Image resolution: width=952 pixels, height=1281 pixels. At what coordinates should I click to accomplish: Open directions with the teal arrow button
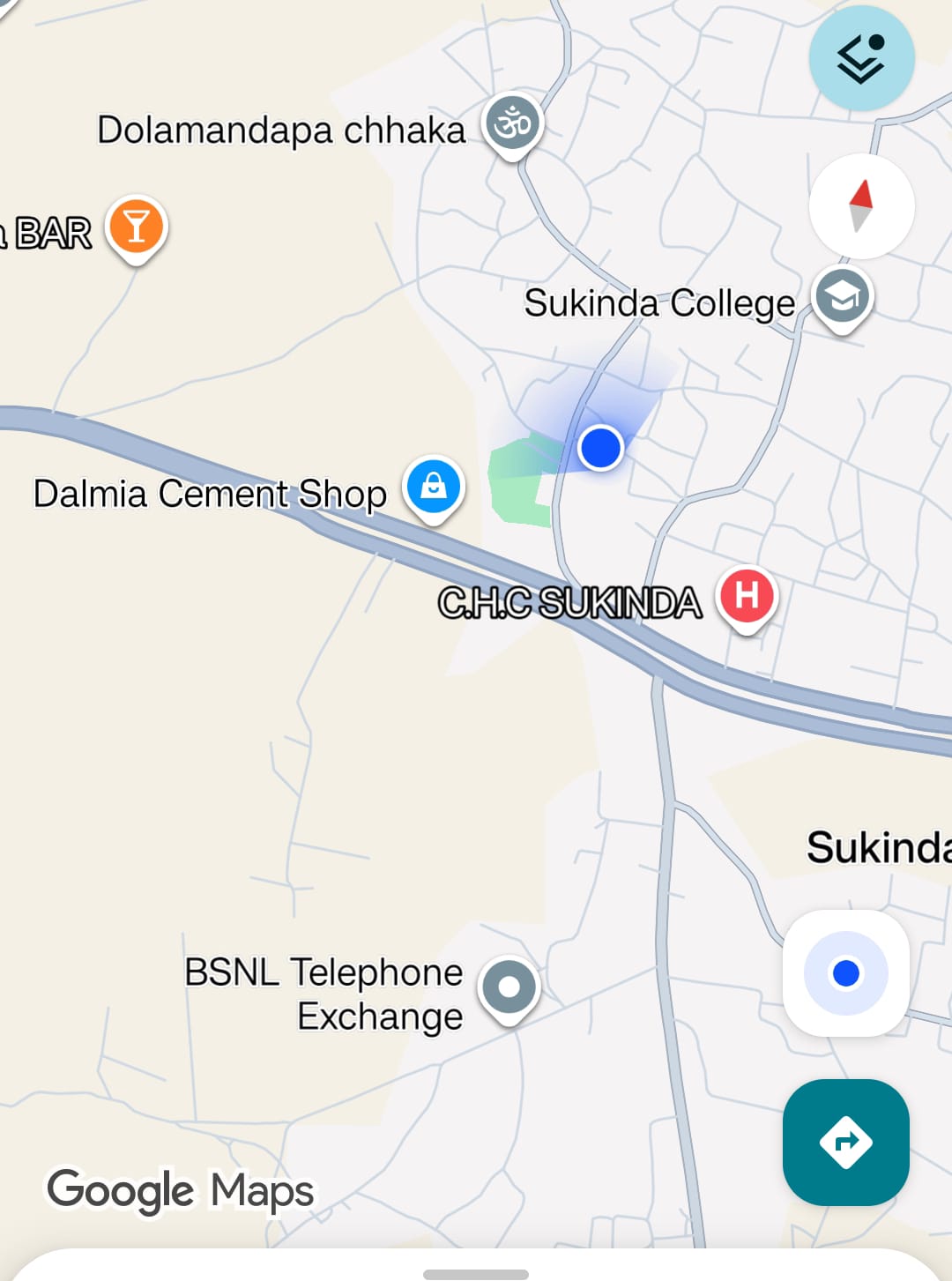(x=845, y=1142)
